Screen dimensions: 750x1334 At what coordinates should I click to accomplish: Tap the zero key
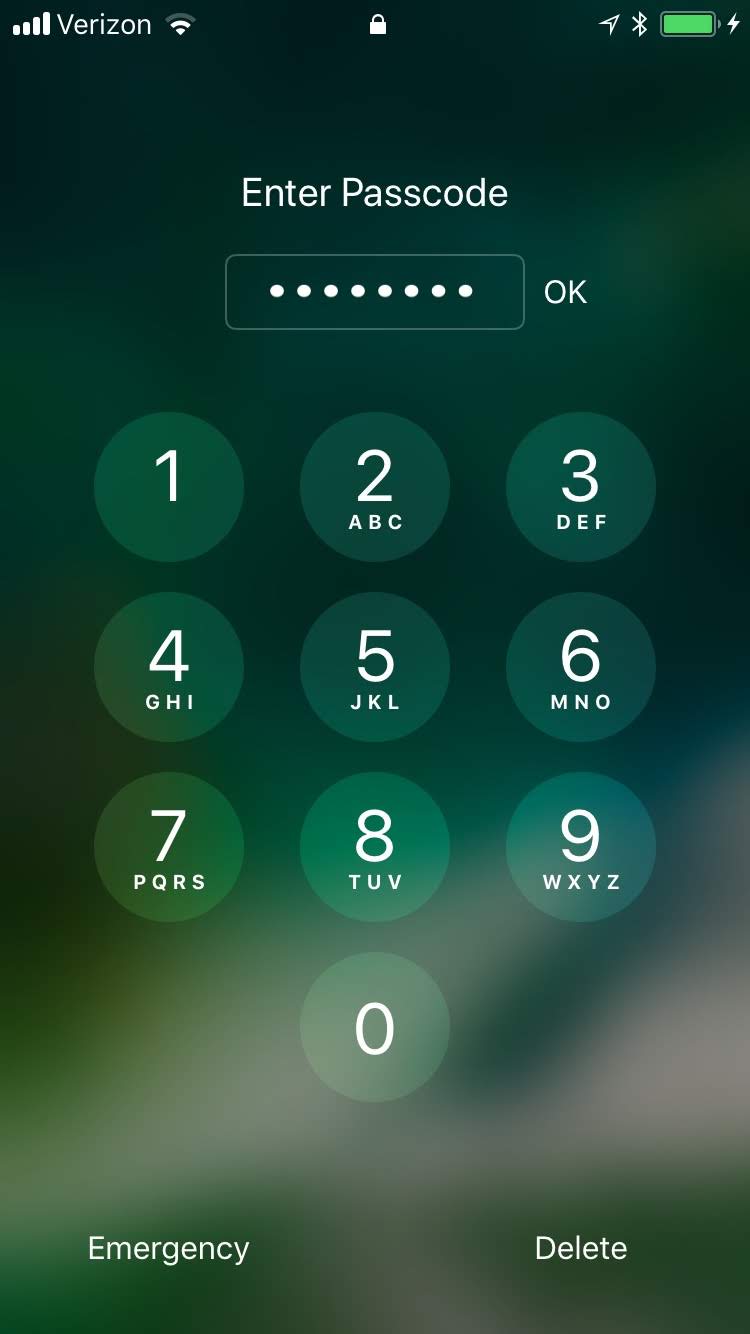pos(375,1025)
